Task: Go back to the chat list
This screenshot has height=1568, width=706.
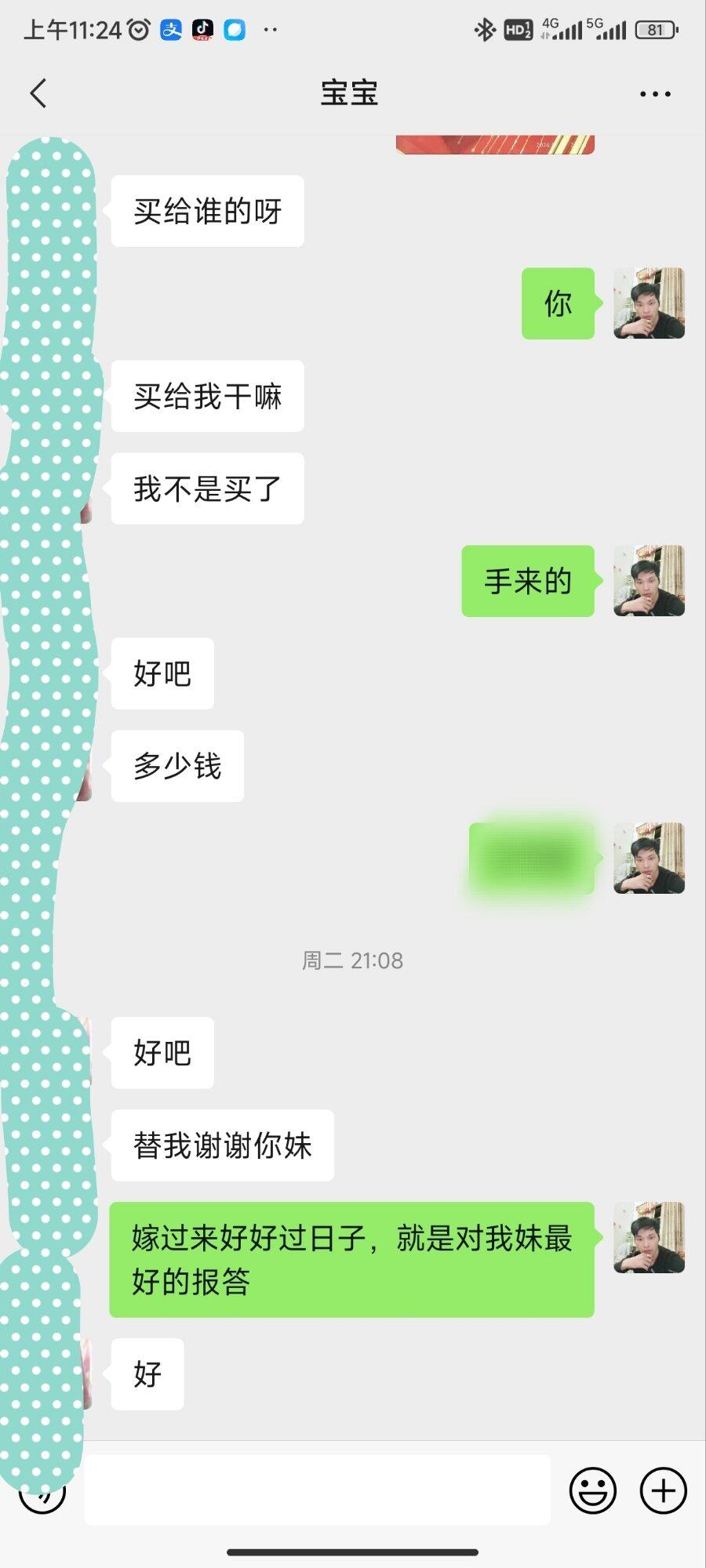Action: [x=38, y=93]
